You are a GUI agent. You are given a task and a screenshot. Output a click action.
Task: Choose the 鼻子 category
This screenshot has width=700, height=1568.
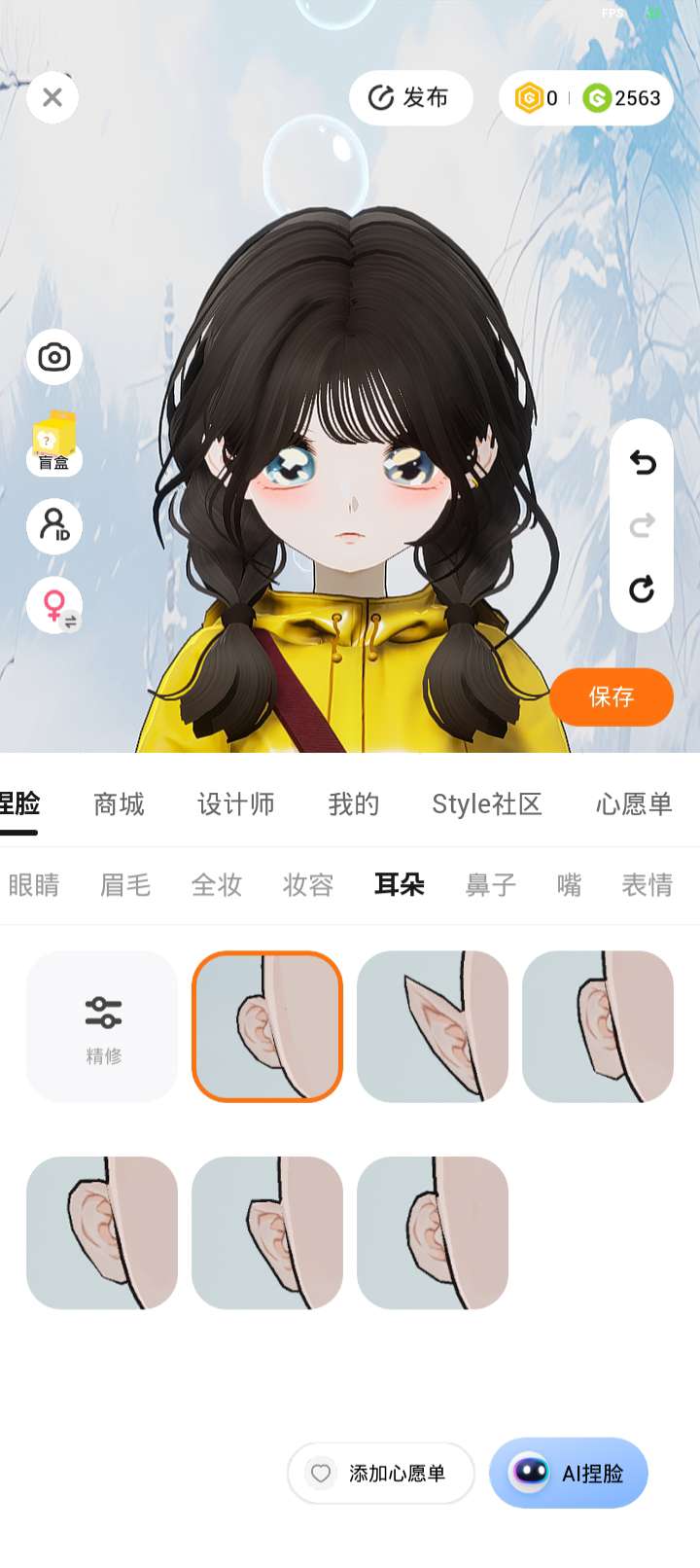coord(491,885)
